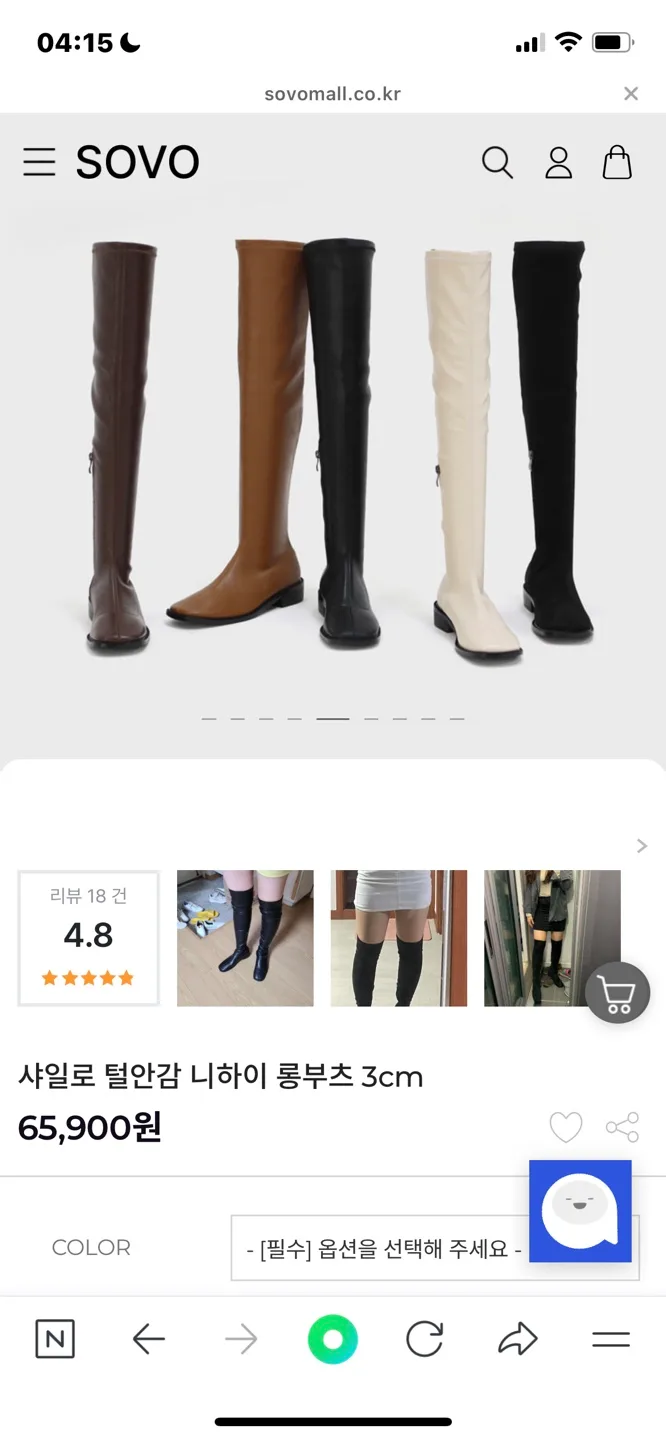
Task: Open the search magnifier icon
Action: (497, 162)
